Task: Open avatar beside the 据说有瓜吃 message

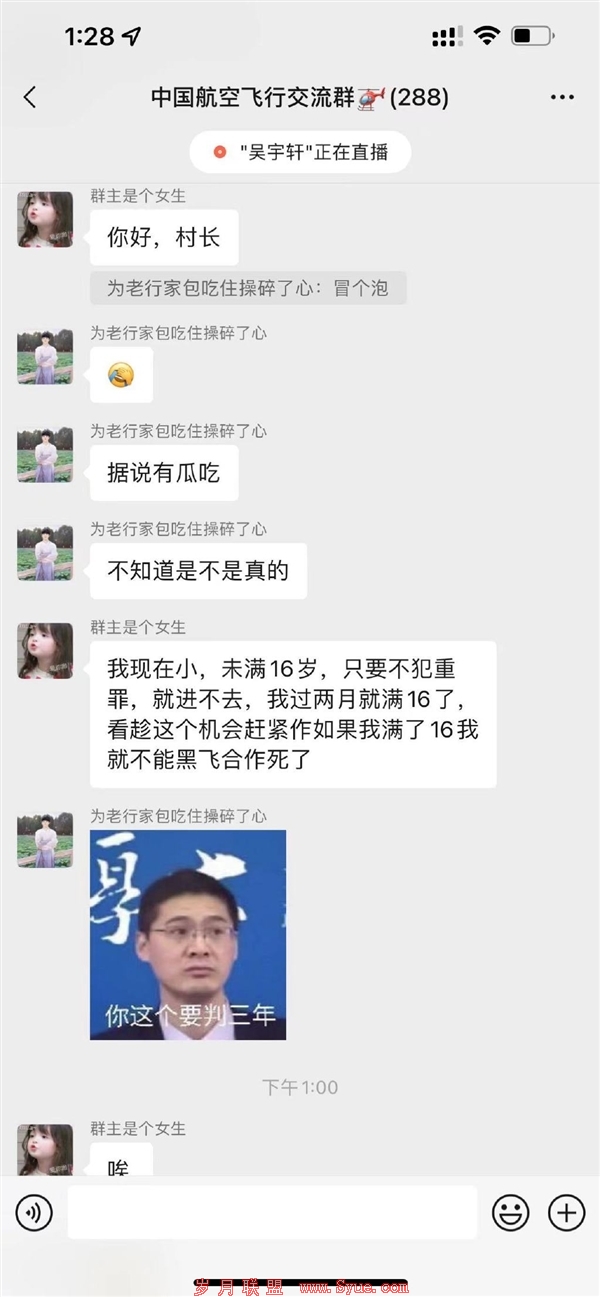Action: tap(45, 454)
